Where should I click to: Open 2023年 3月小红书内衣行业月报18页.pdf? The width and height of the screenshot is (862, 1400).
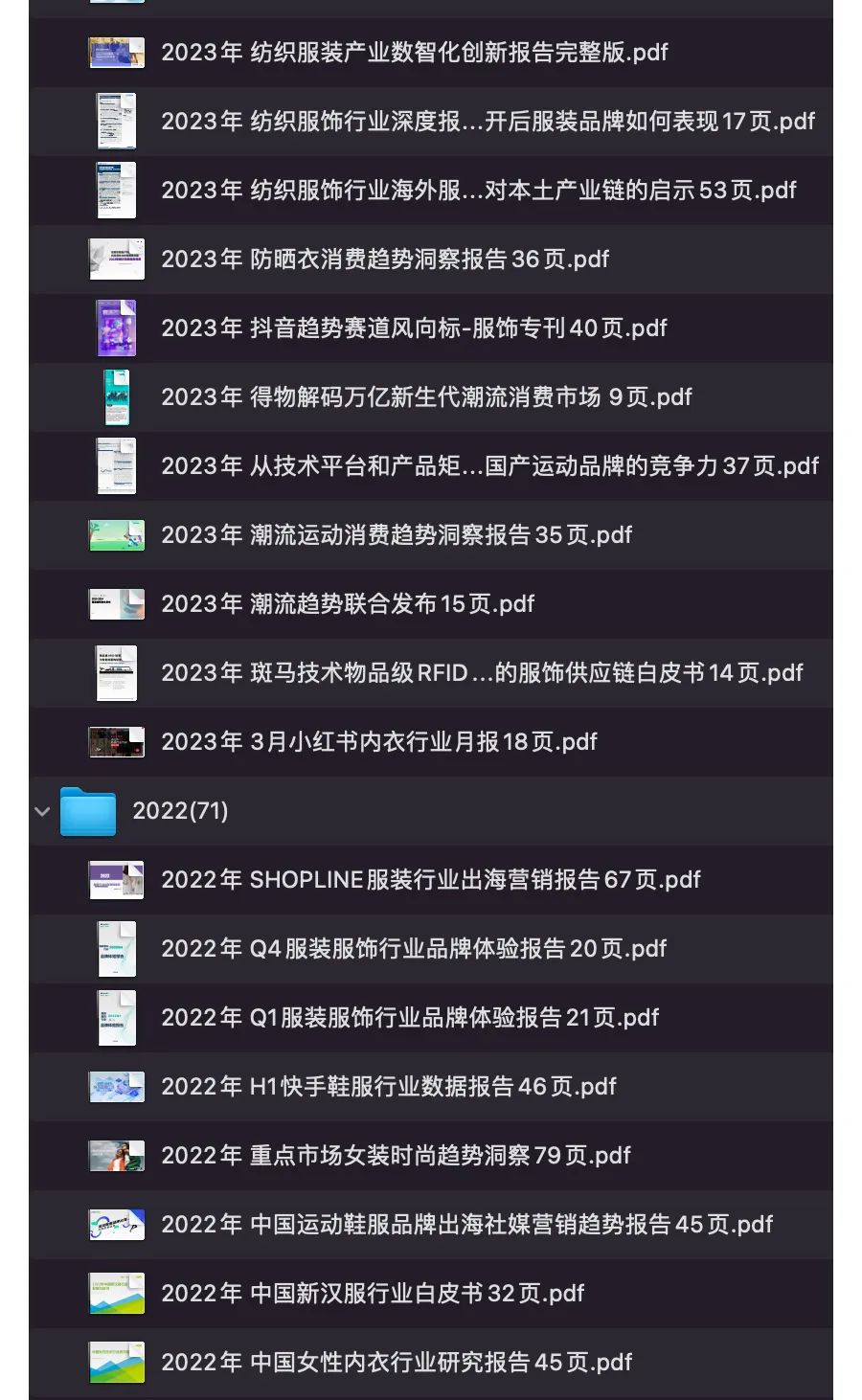[431, 742]
